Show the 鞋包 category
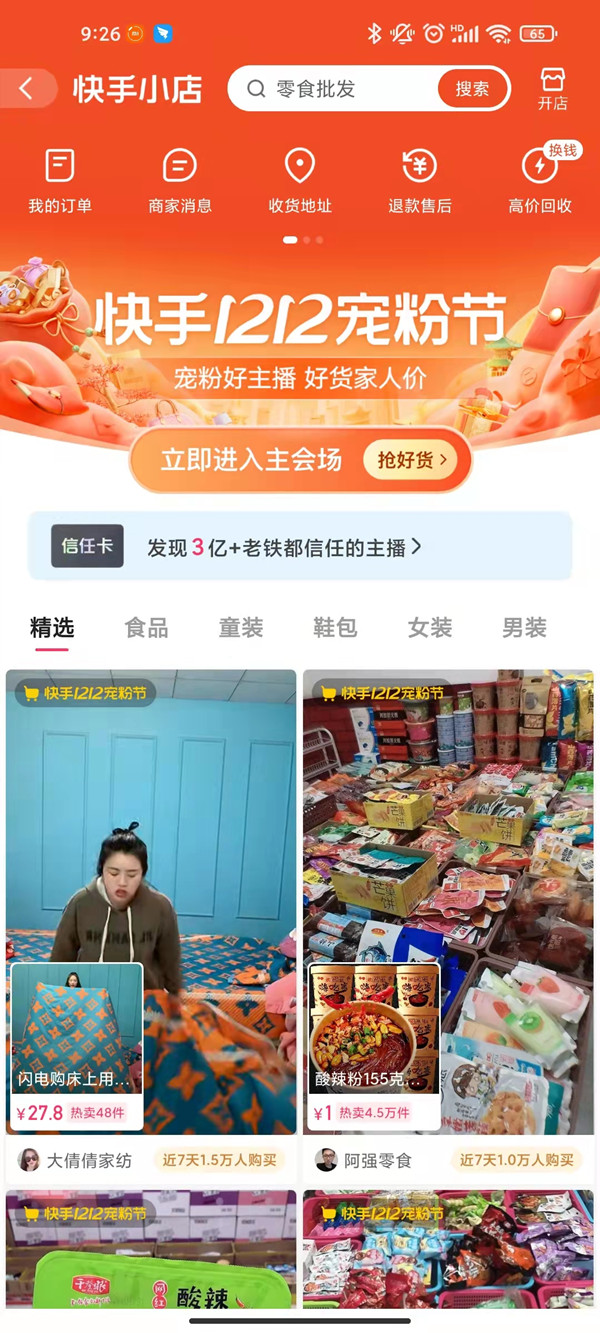 [x=335, y=628]
